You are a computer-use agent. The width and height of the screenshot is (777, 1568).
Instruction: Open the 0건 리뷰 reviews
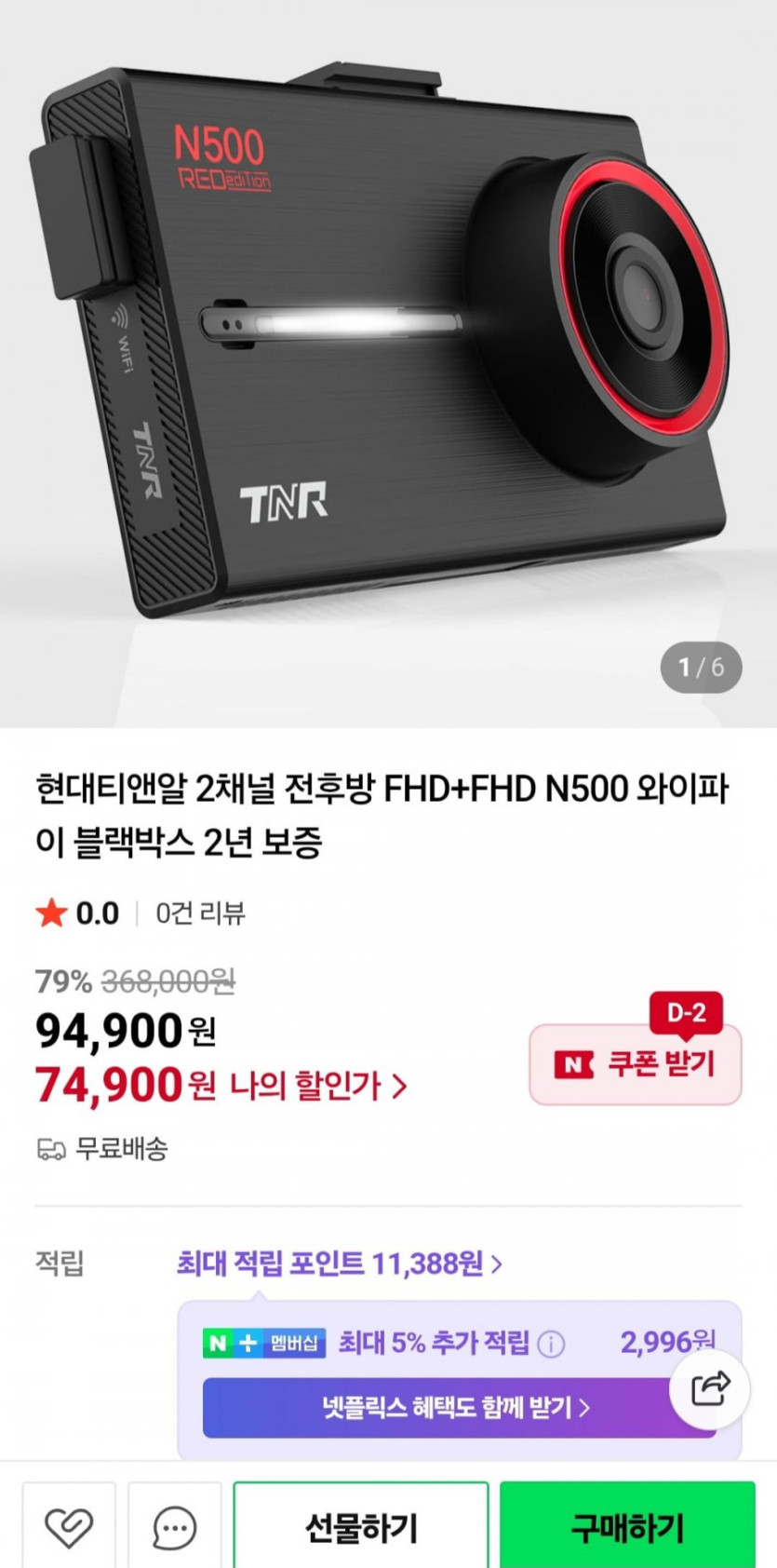(x=200, y=913)
